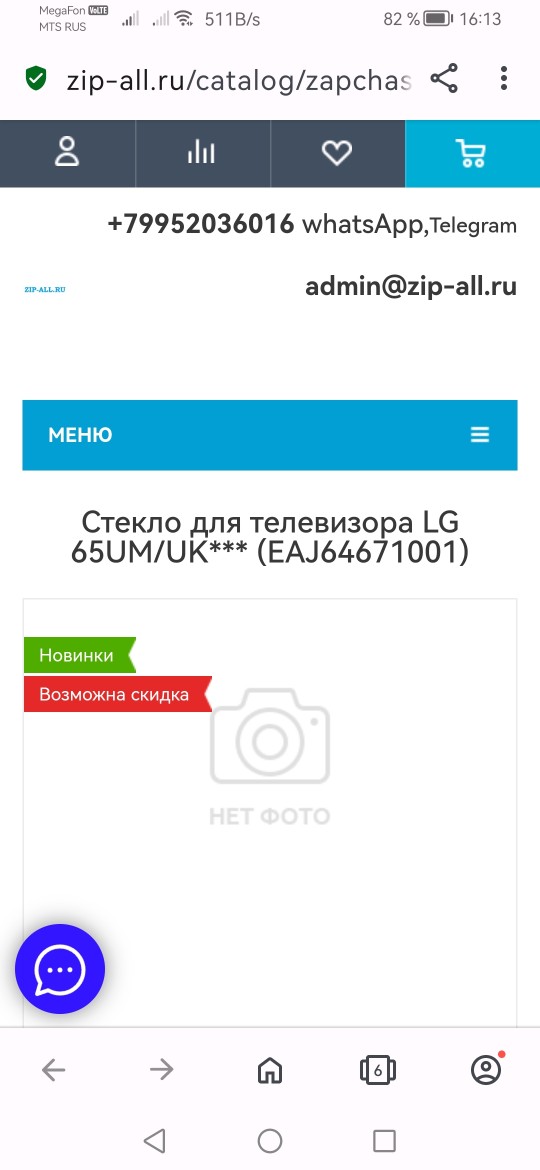Tap the system home button
Image resolution: width=540 pixels, height=1170 pixels.
(x=269, y=1140)
